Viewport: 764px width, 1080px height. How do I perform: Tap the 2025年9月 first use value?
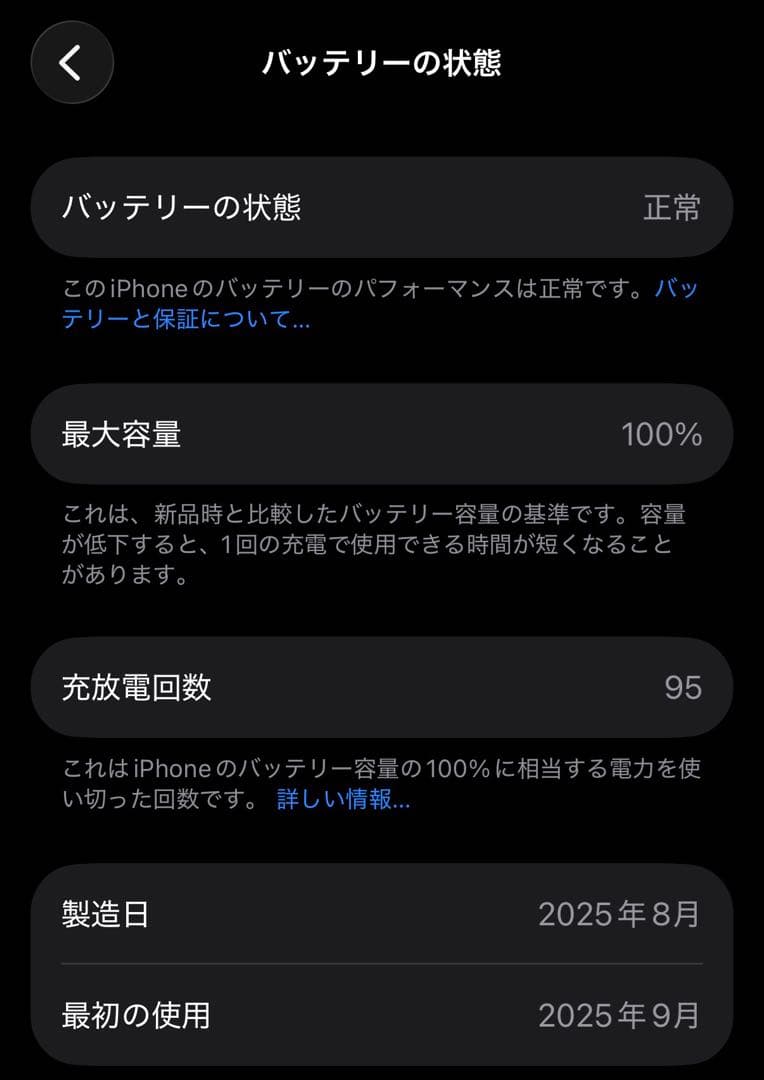620,1016
